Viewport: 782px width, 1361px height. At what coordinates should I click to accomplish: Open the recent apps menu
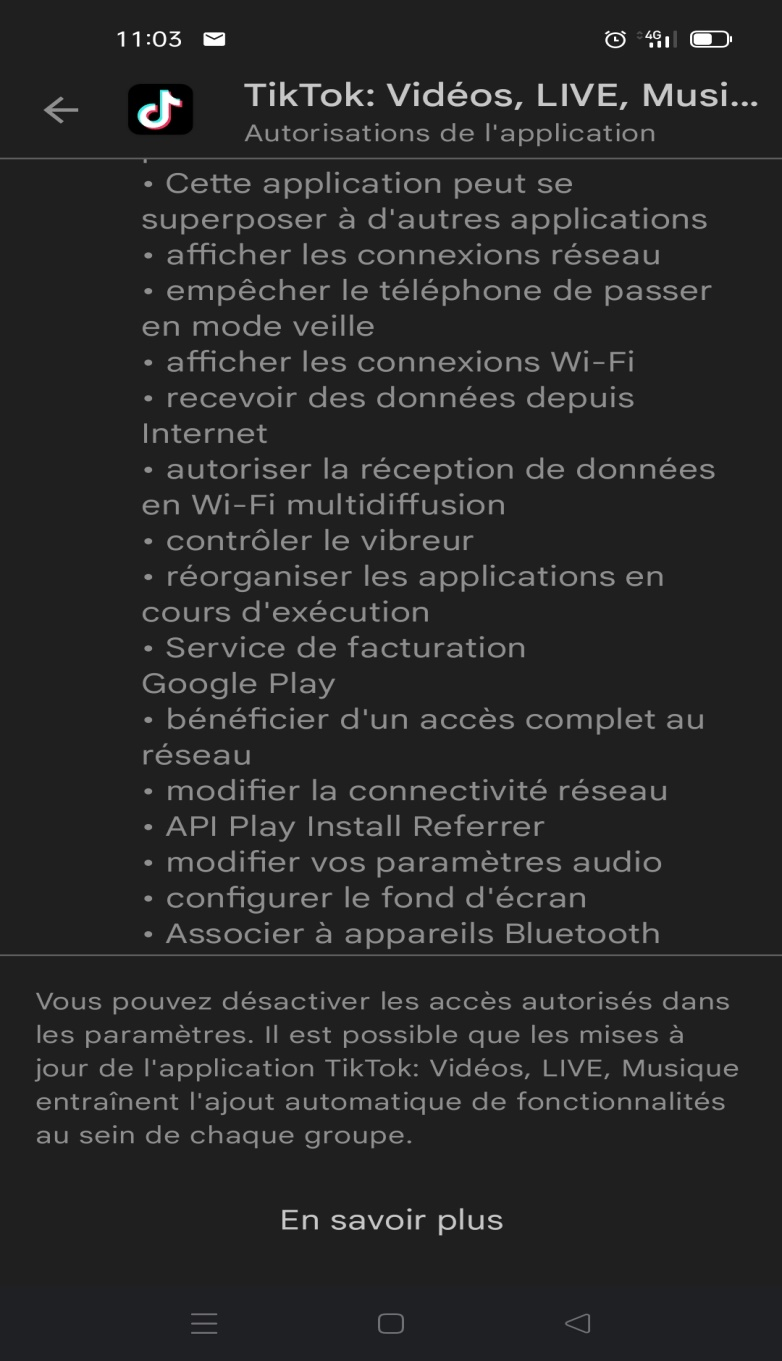(204, 1324)
